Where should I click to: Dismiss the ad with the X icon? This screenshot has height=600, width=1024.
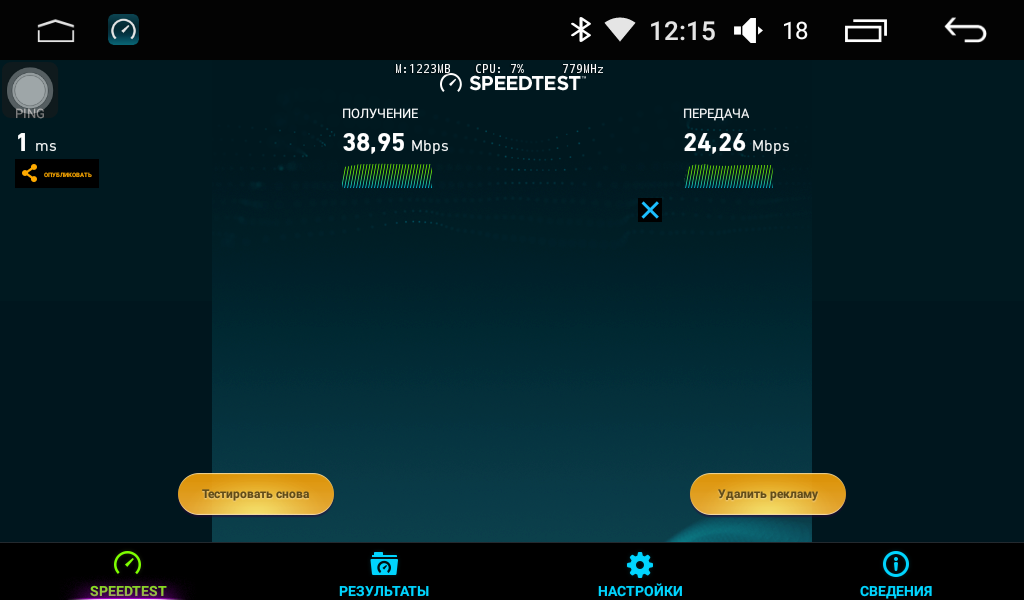pos(650,210)
